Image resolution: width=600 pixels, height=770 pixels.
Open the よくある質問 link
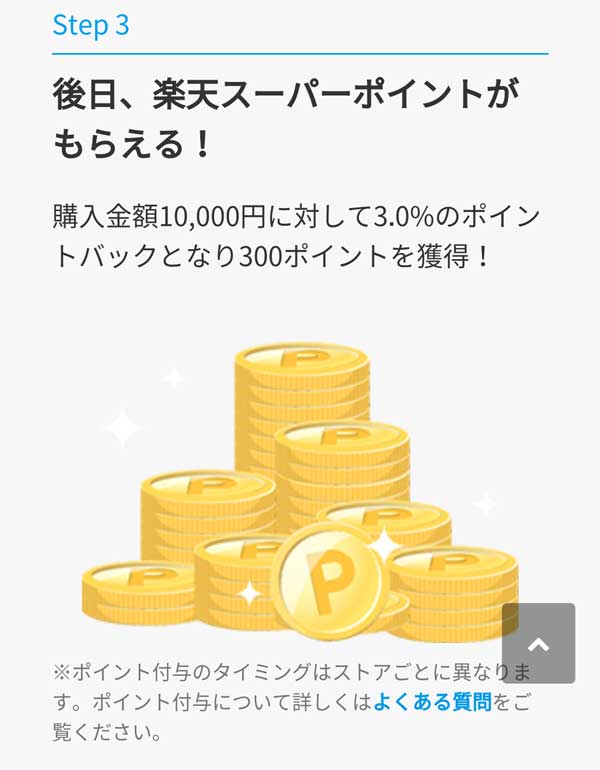[432, 702]
